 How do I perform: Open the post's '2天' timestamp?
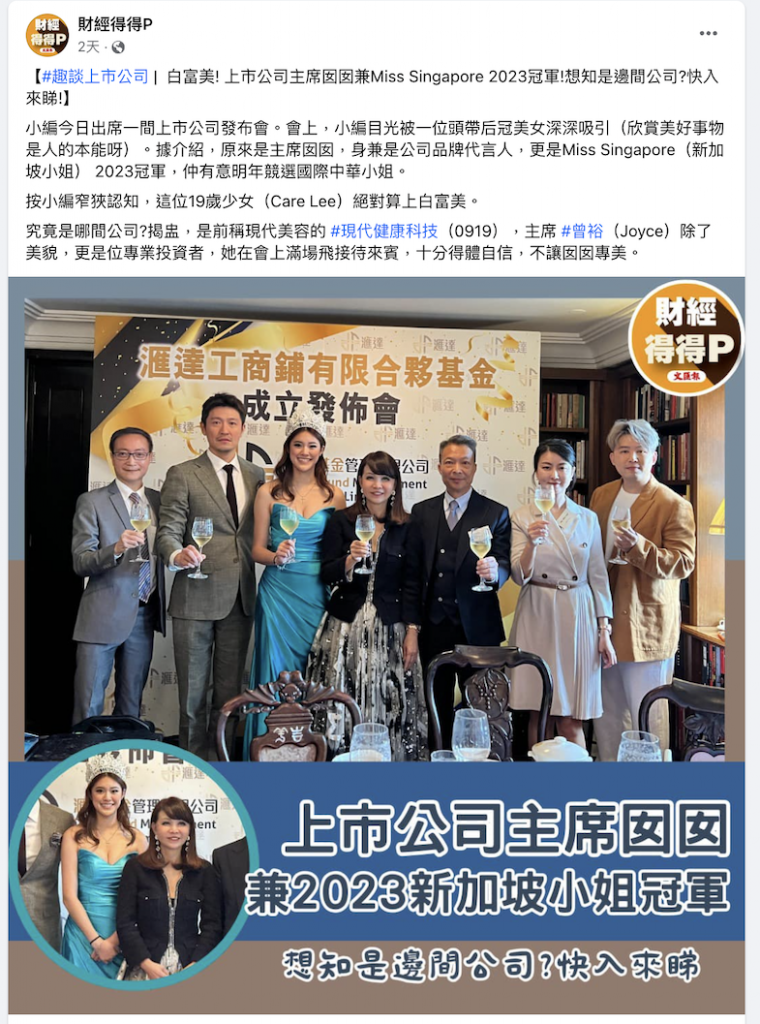click(88, 47)
